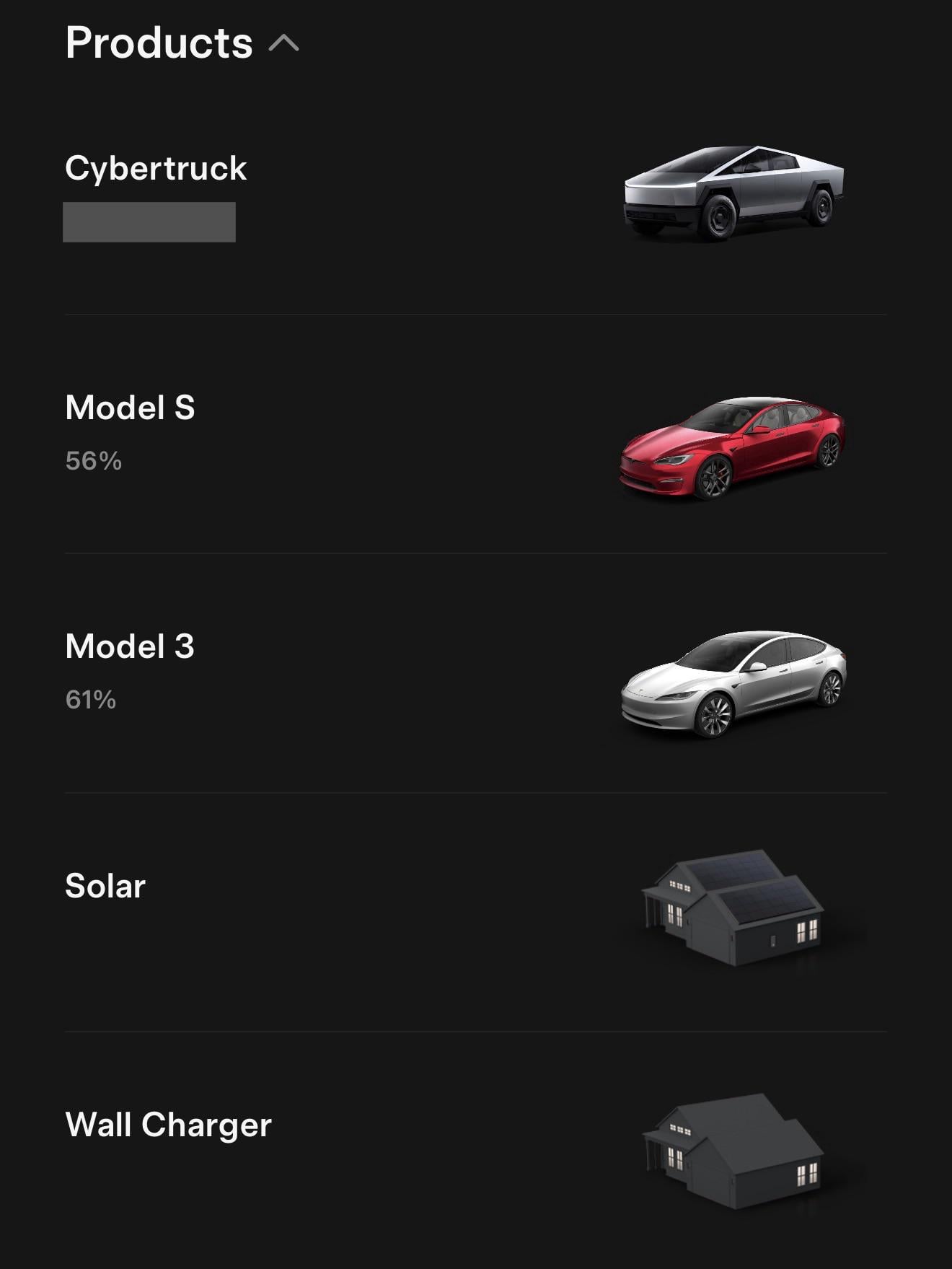Open the Cybertruck product
This screenshot has width=952, height=1269.
coord(156,169)
